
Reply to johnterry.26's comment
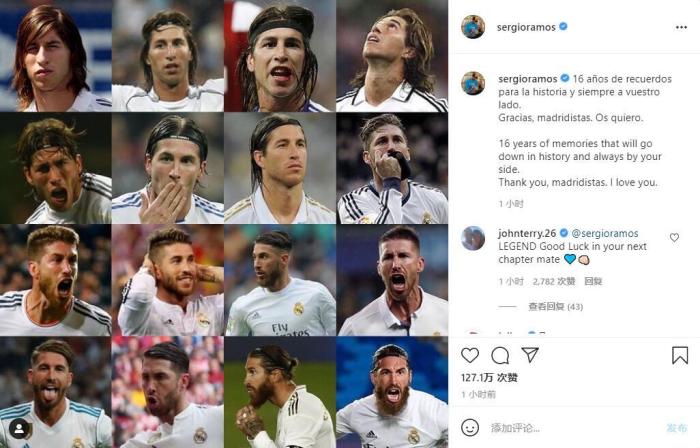(593, 281)
